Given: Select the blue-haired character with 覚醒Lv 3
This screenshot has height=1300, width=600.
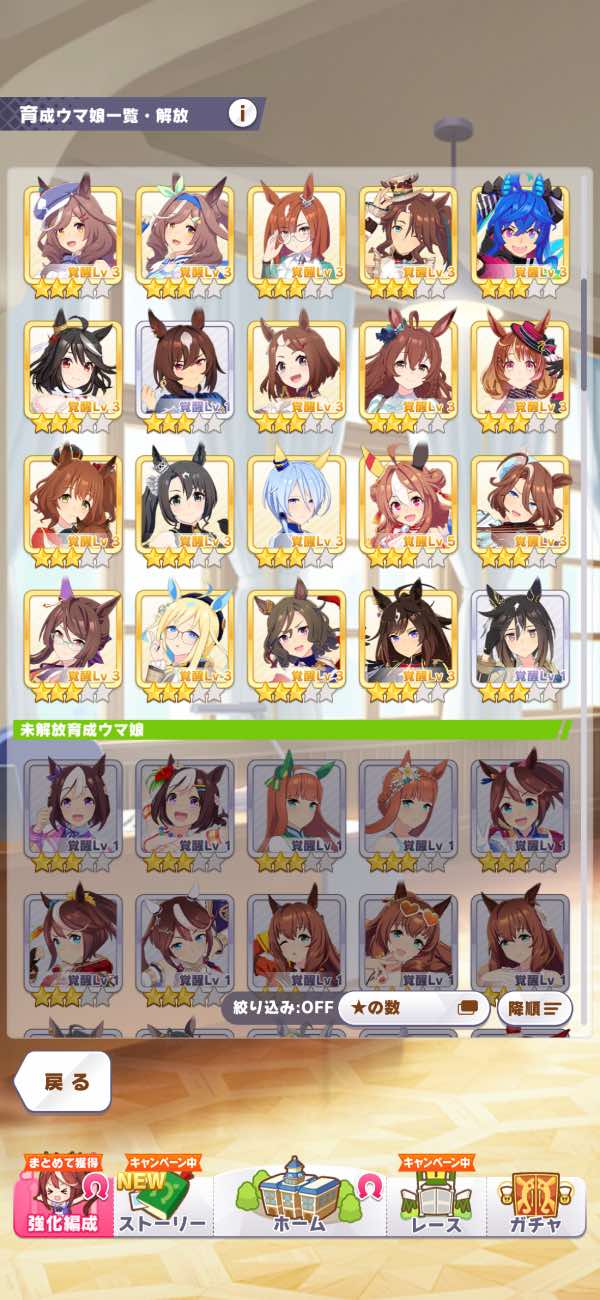Looking at the screenshot, I should pos(519,236).
